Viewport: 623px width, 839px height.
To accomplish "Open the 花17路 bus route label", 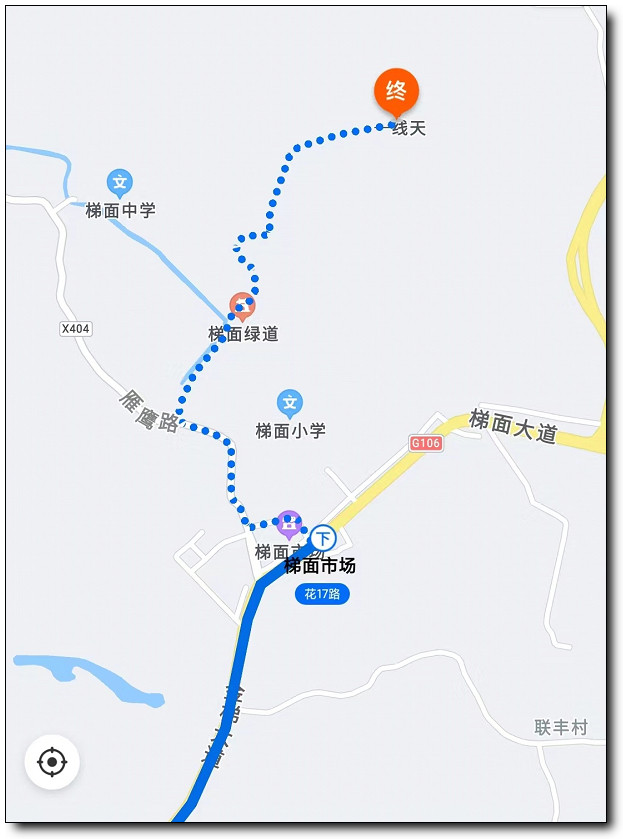I will pos(322,594).
